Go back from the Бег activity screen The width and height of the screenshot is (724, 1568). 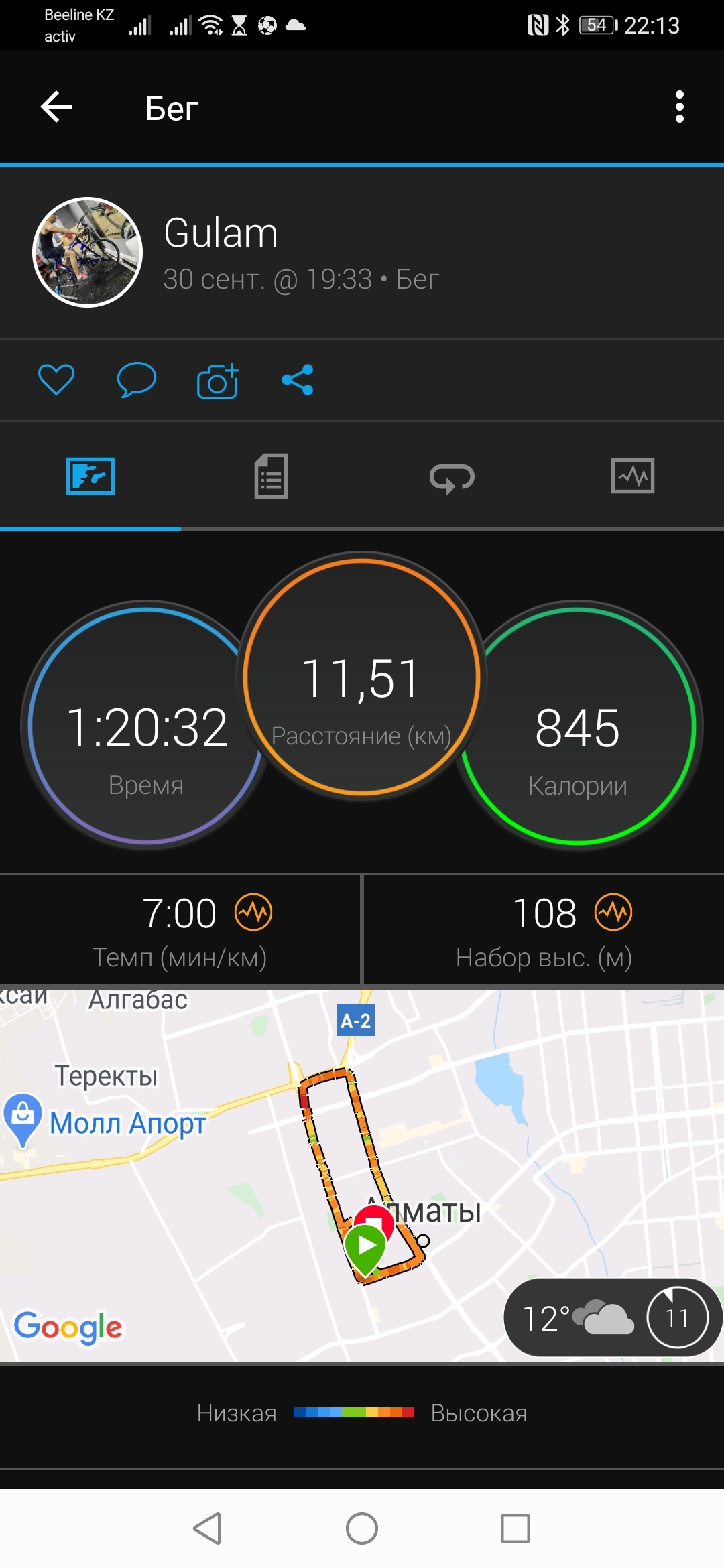tap(57, 107)
